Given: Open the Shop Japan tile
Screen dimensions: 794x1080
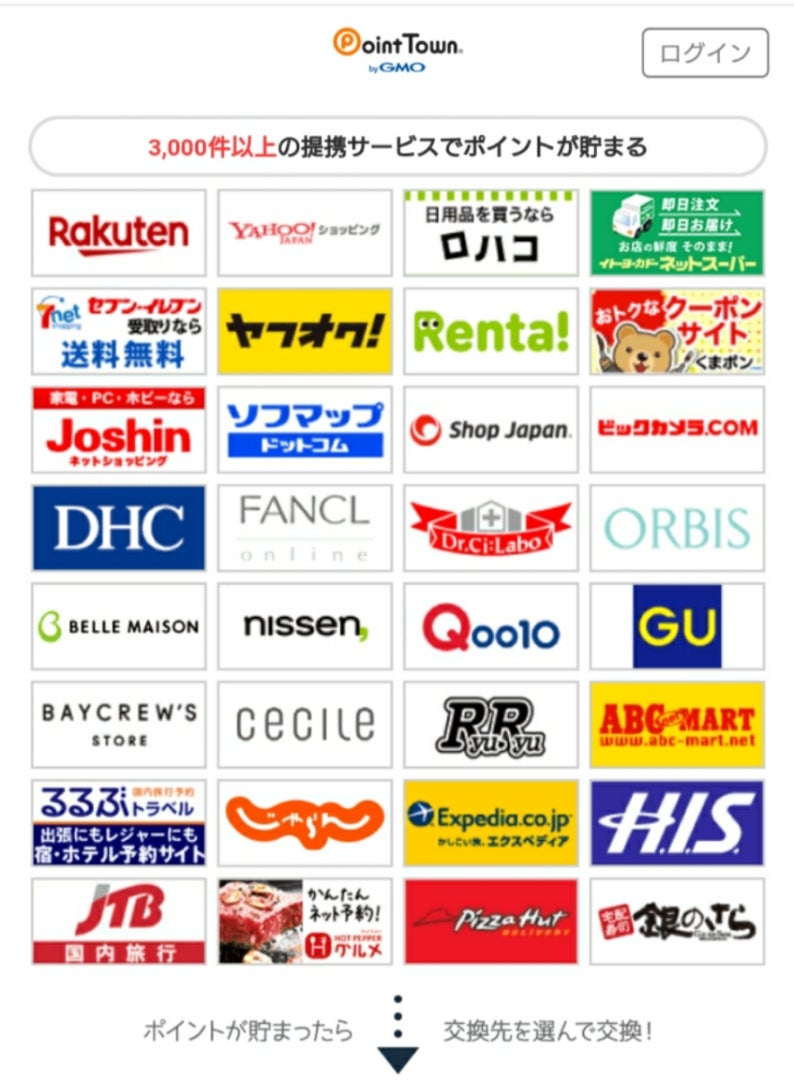Looking at the screenshot, I should click(x=491, y=429).
